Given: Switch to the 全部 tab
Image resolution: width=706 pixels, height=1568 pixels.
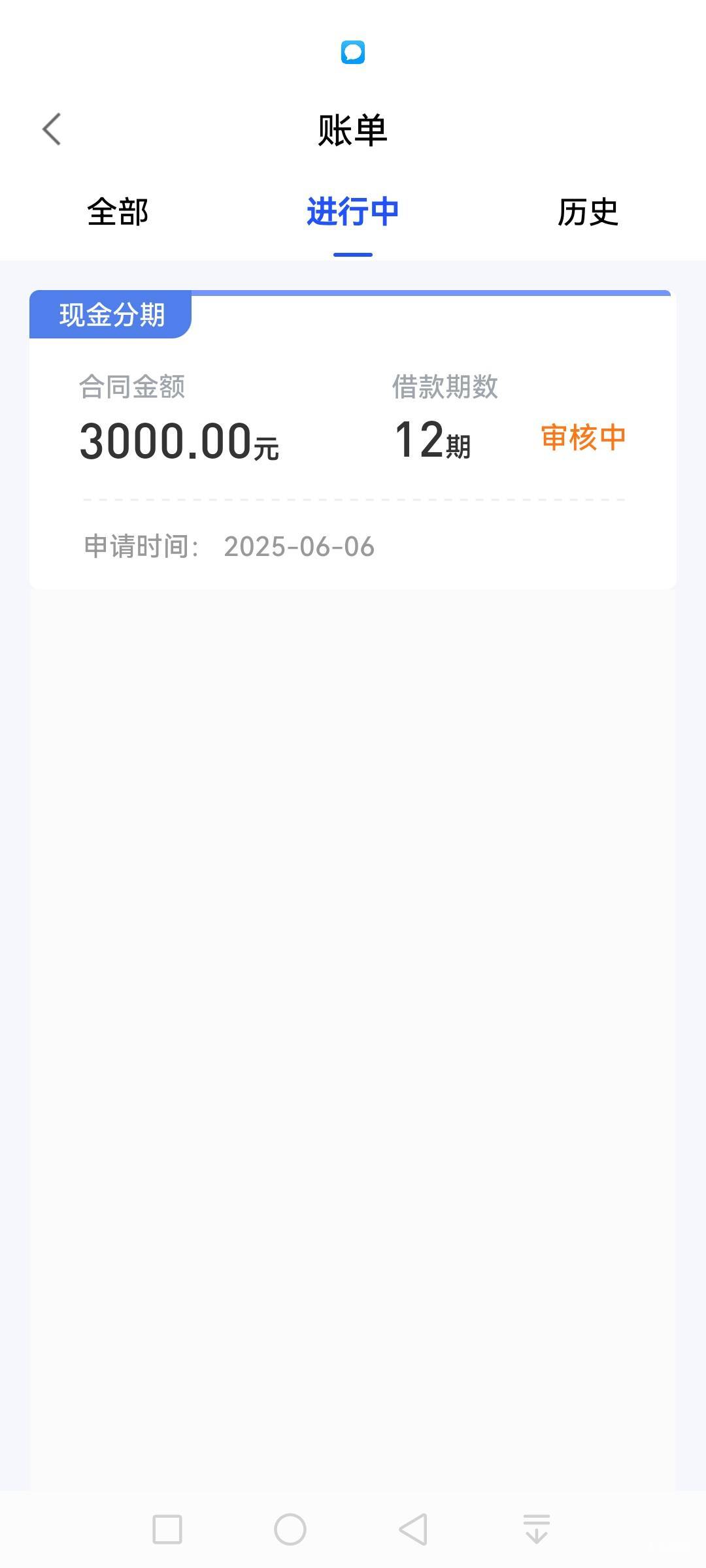Looking at the screenshot, I should click(x=118, y=212).
